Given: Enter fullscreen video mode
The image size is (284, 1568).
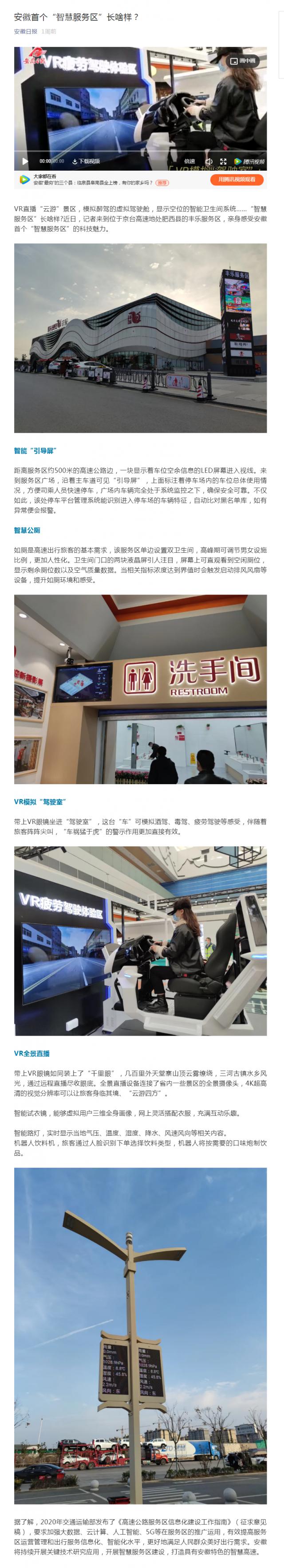Looking at the screenshot, I should [223, 161].
